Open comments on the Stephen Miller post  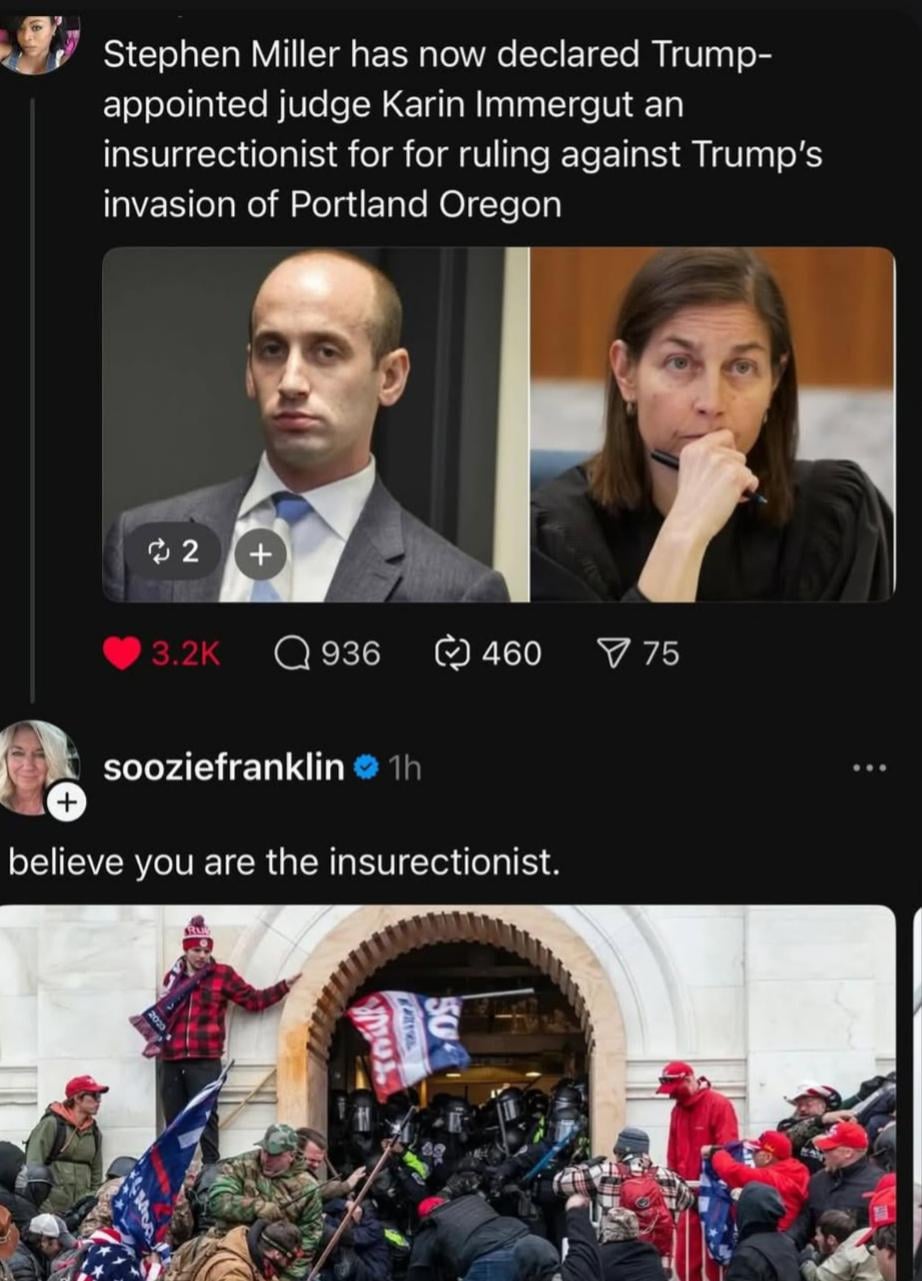click(x=292, y=653)
